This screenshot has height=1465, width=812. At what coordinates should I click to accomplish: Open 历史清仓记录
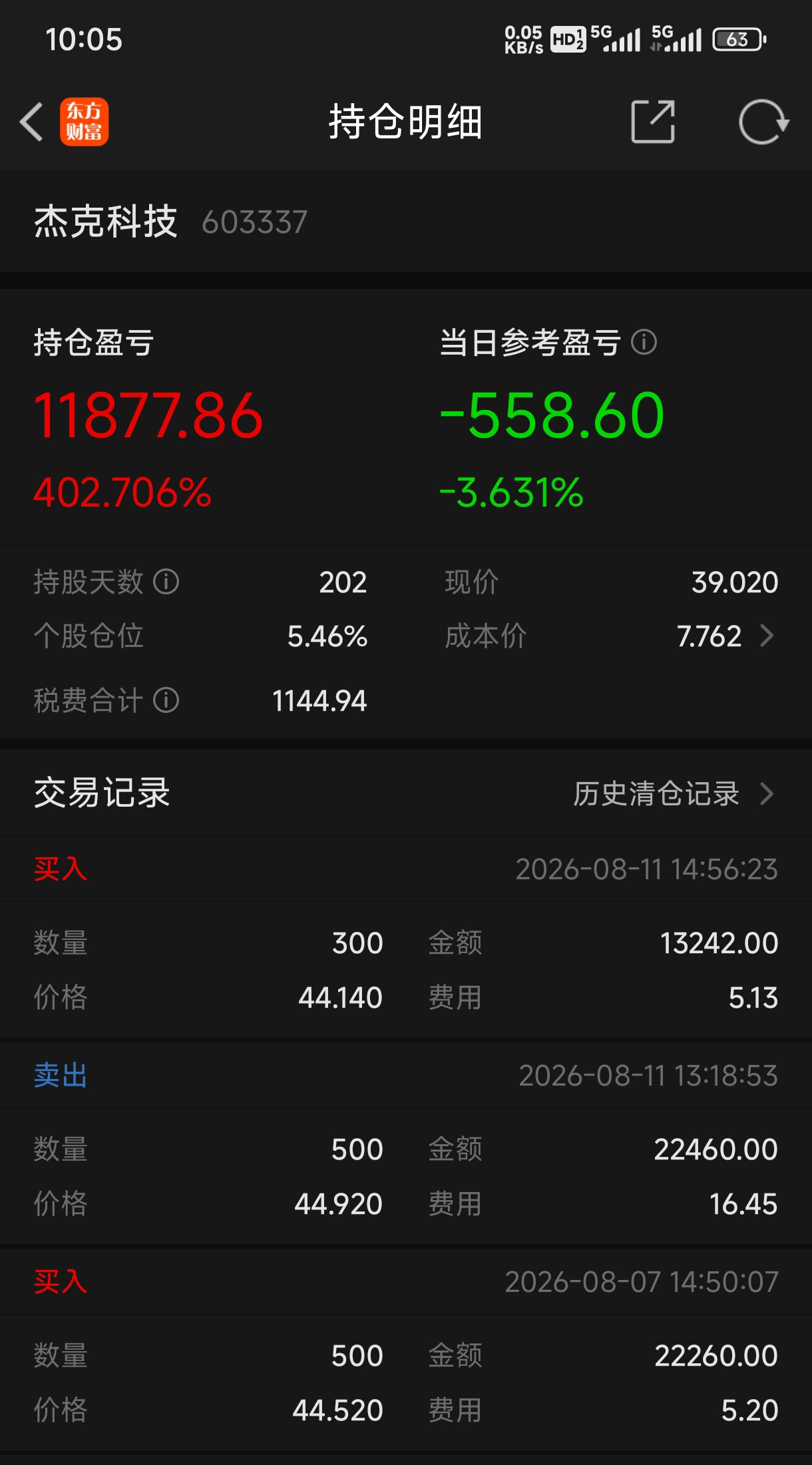pos(674,793)
